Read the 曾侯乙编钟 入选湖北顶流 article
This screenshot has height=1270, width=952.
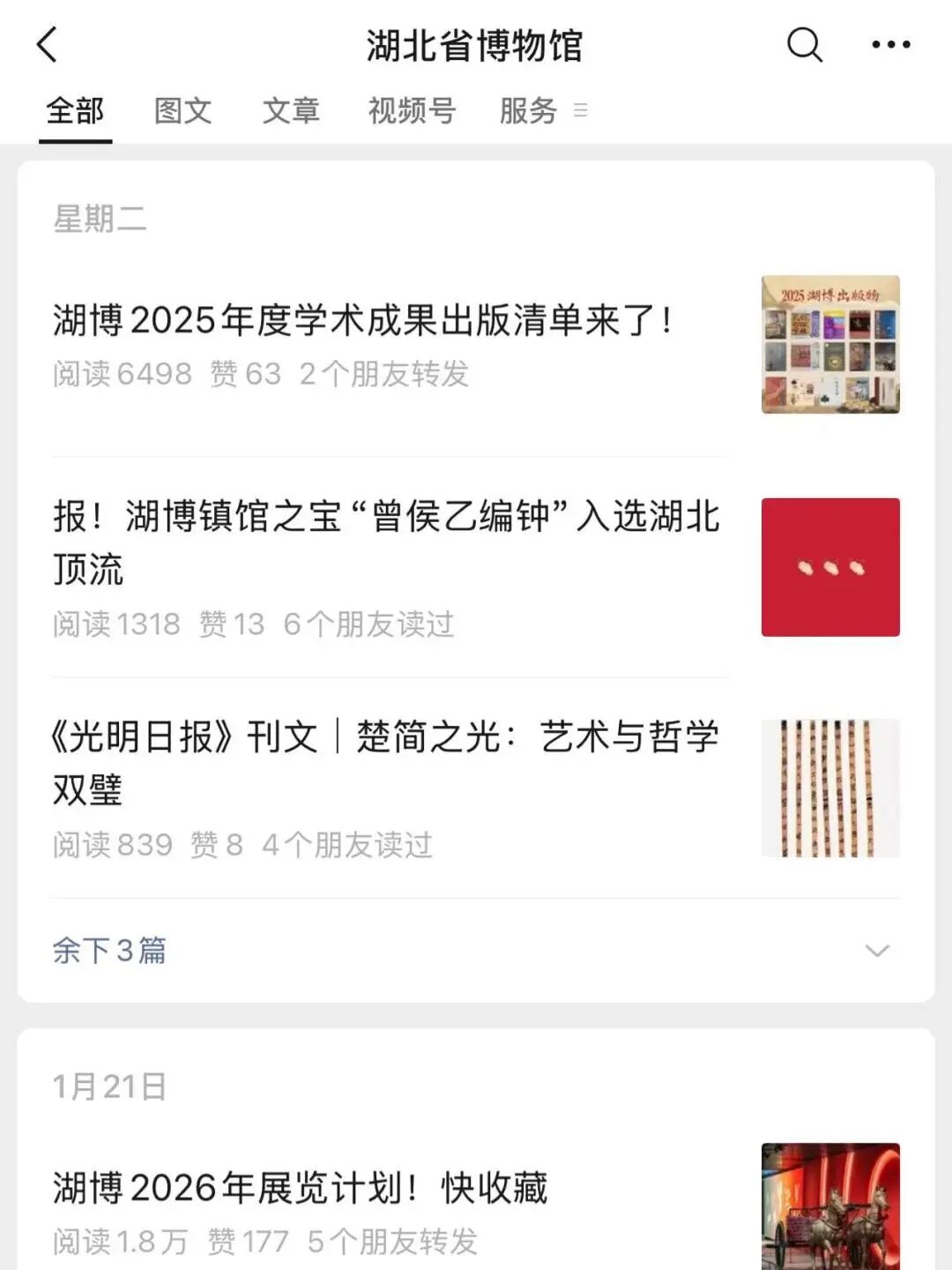point(386,542)
